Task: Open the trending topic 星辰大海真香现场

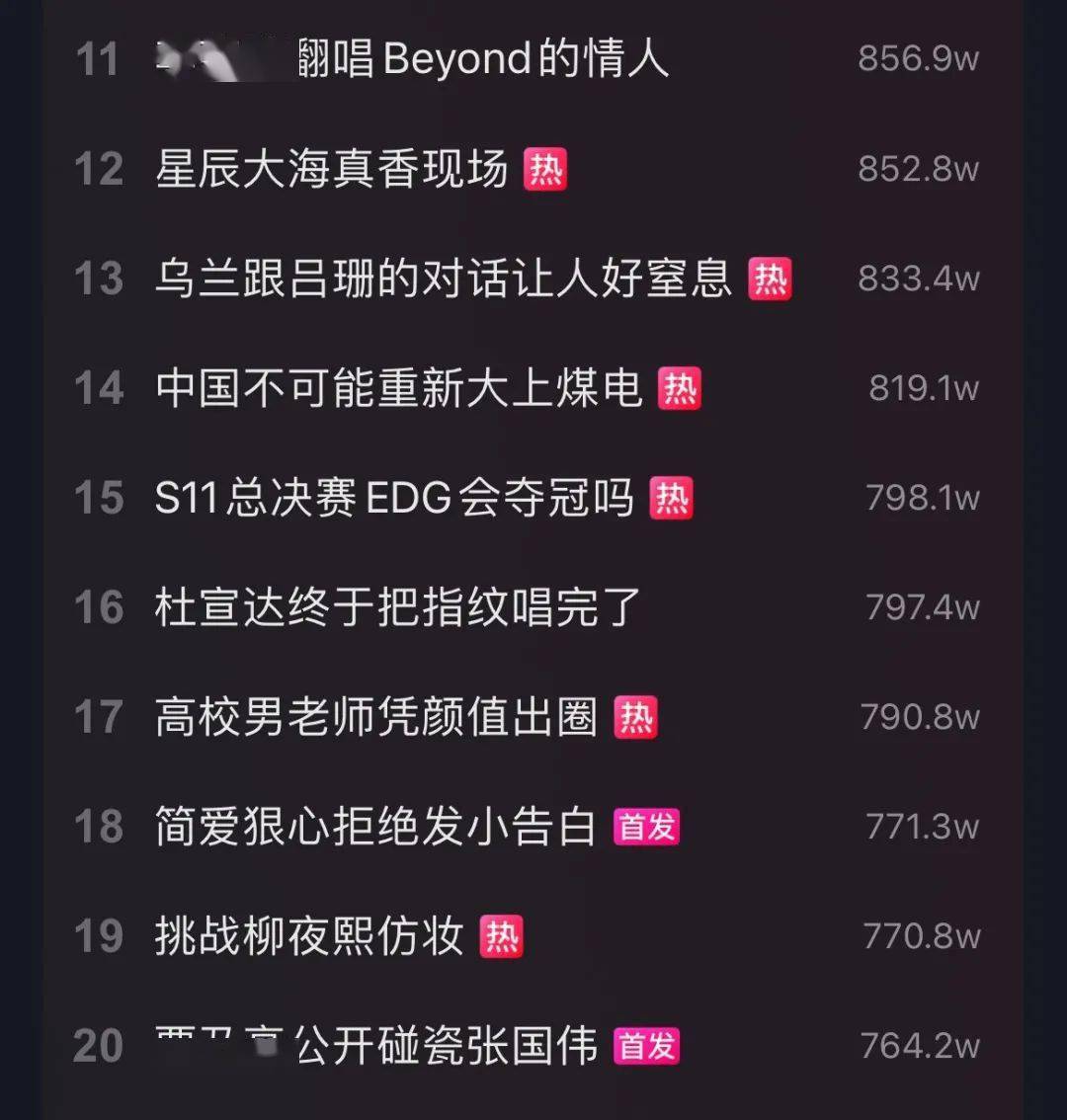Action: (332, 170)
